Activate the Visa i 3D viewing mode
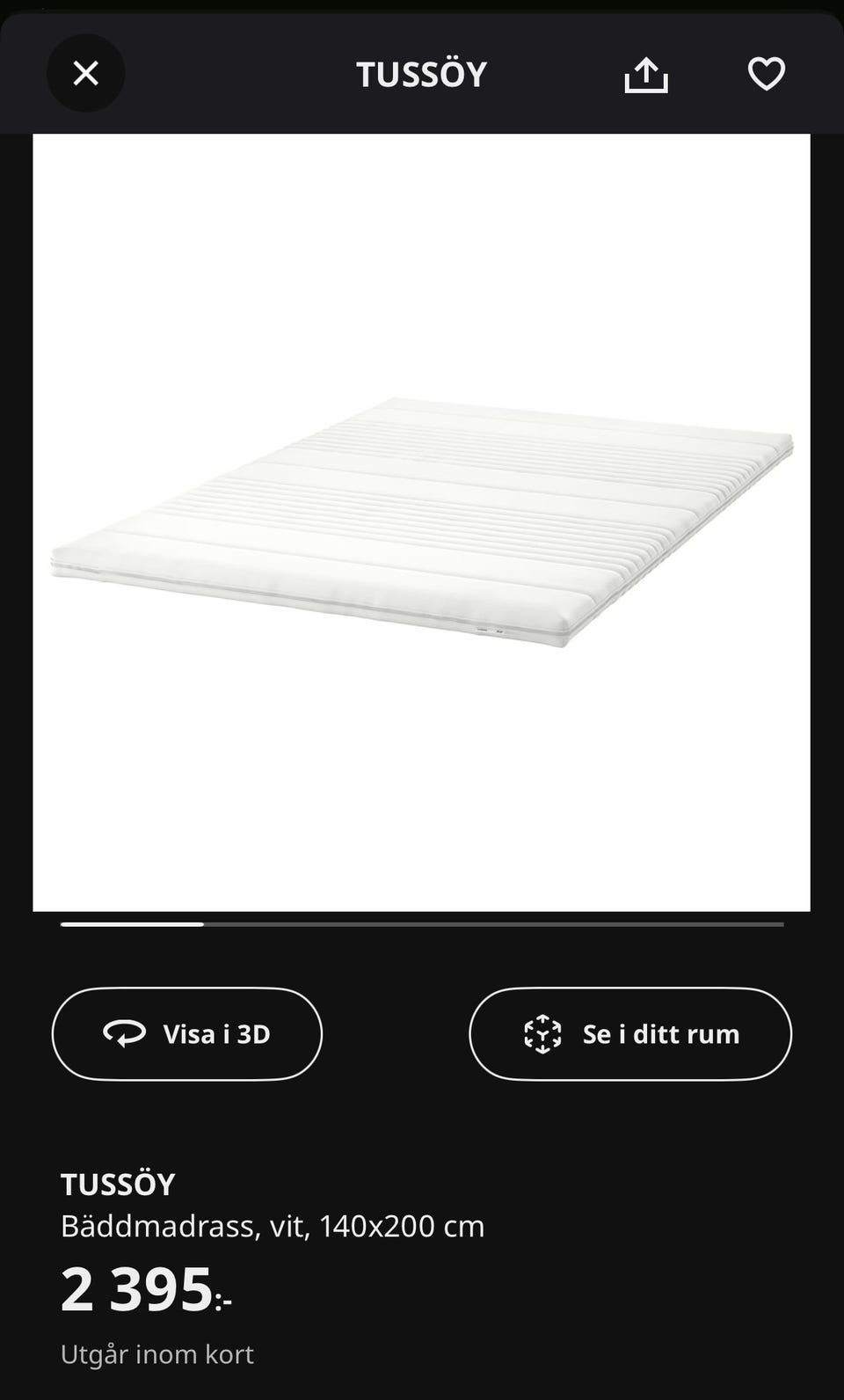This screenshot has width=844, height=1400. 186,1034
